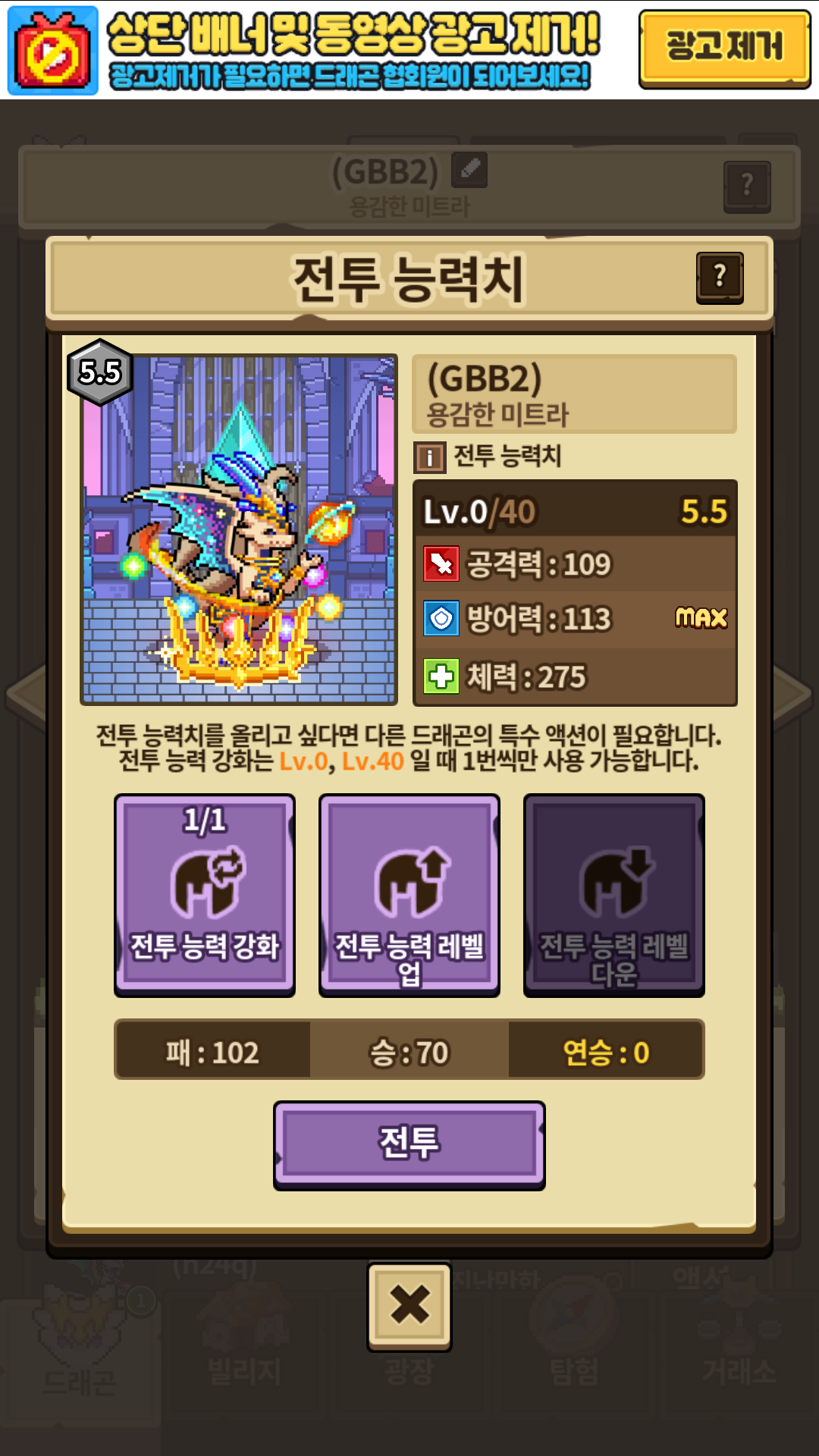Screen dimensions: 819x1456
Task: Open the help question mark in 전투 능력치 header
Action: [720, 278]
